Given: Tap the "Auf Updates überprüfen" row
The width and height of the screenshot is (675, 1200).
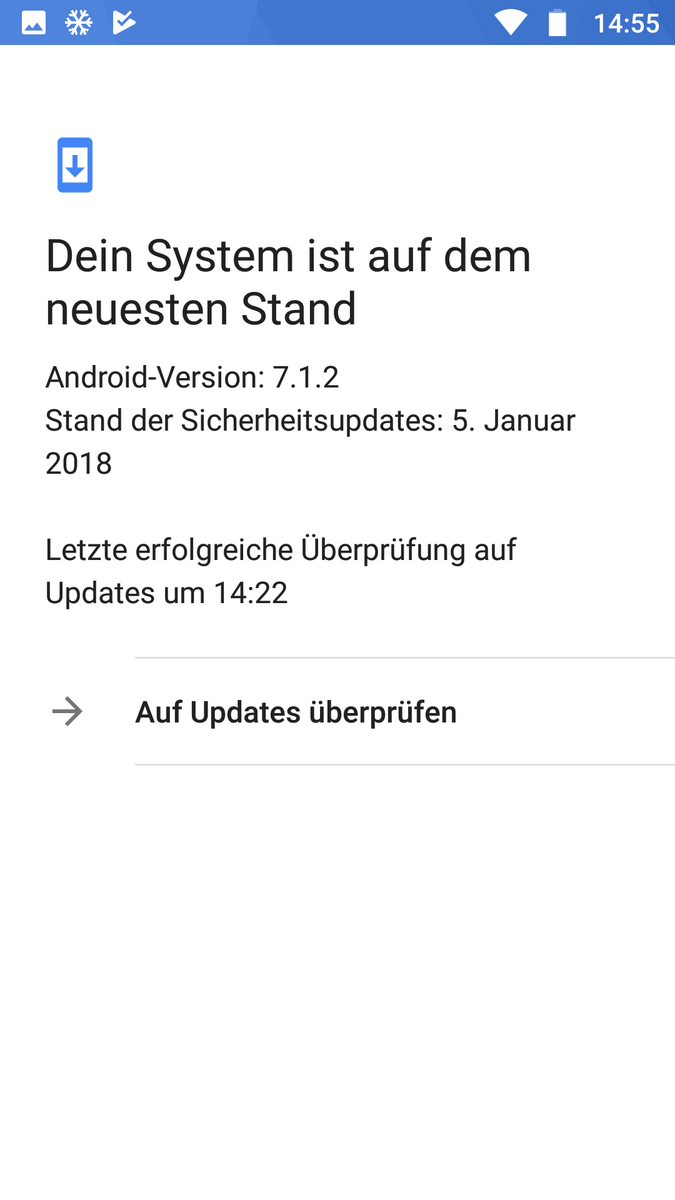Looking at the screenshot, I should coord(296,712).
